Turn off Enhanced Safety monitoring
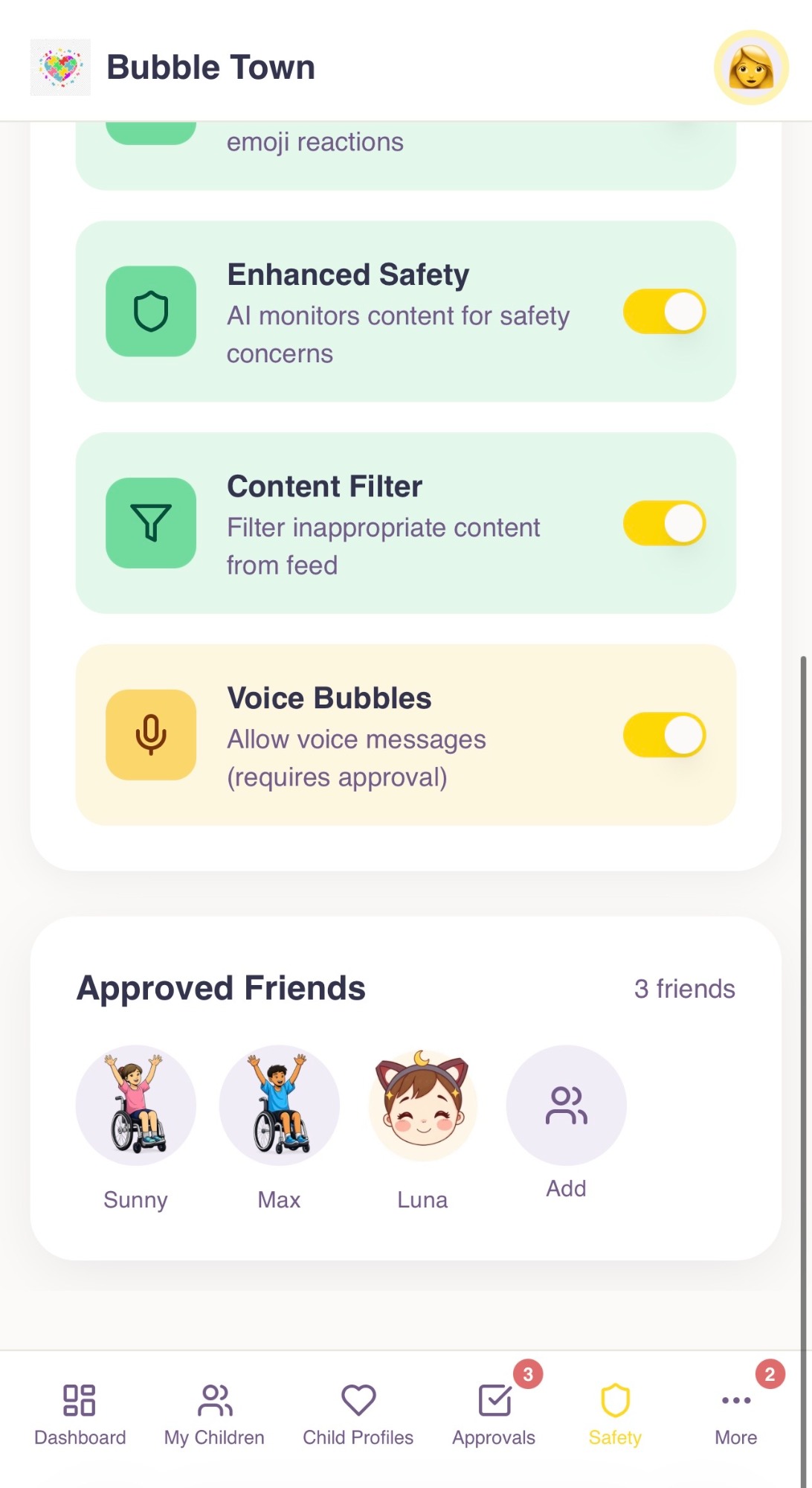 click(664, 312)
